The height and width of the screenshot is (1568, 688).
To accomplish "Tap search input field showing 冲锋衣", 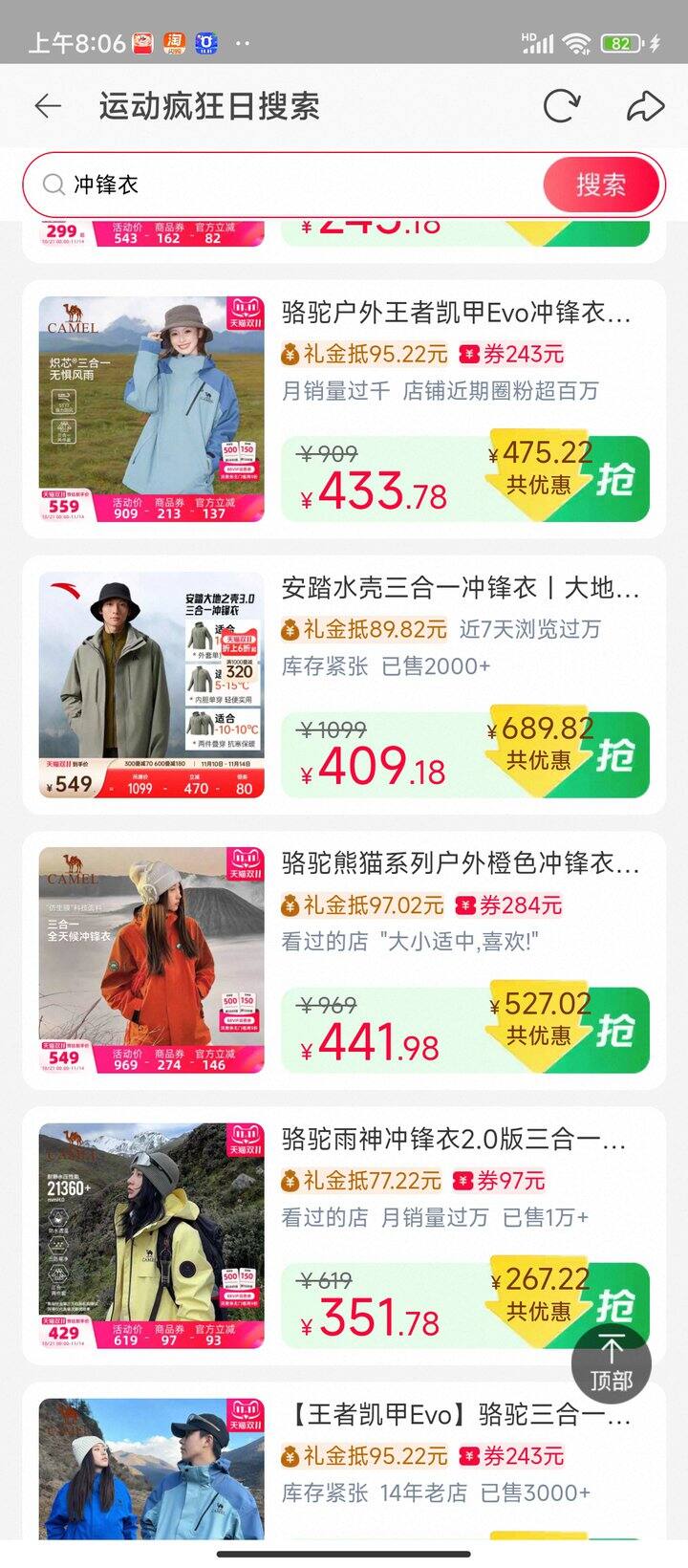I will (x=239, y=184).
